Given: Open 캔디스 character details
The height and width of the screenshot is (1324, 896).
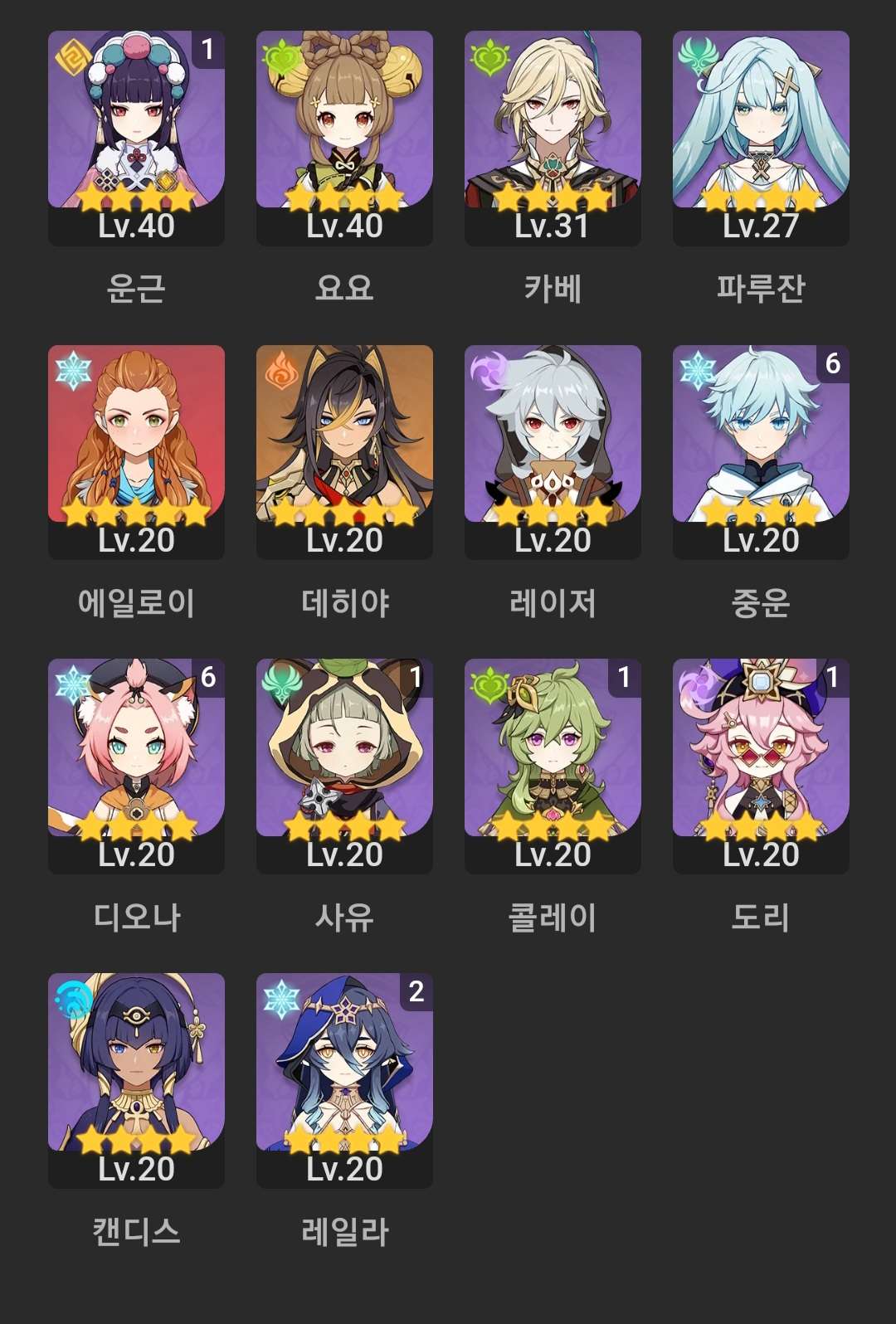Looking at the screenshot, I should coord(136,1080).
